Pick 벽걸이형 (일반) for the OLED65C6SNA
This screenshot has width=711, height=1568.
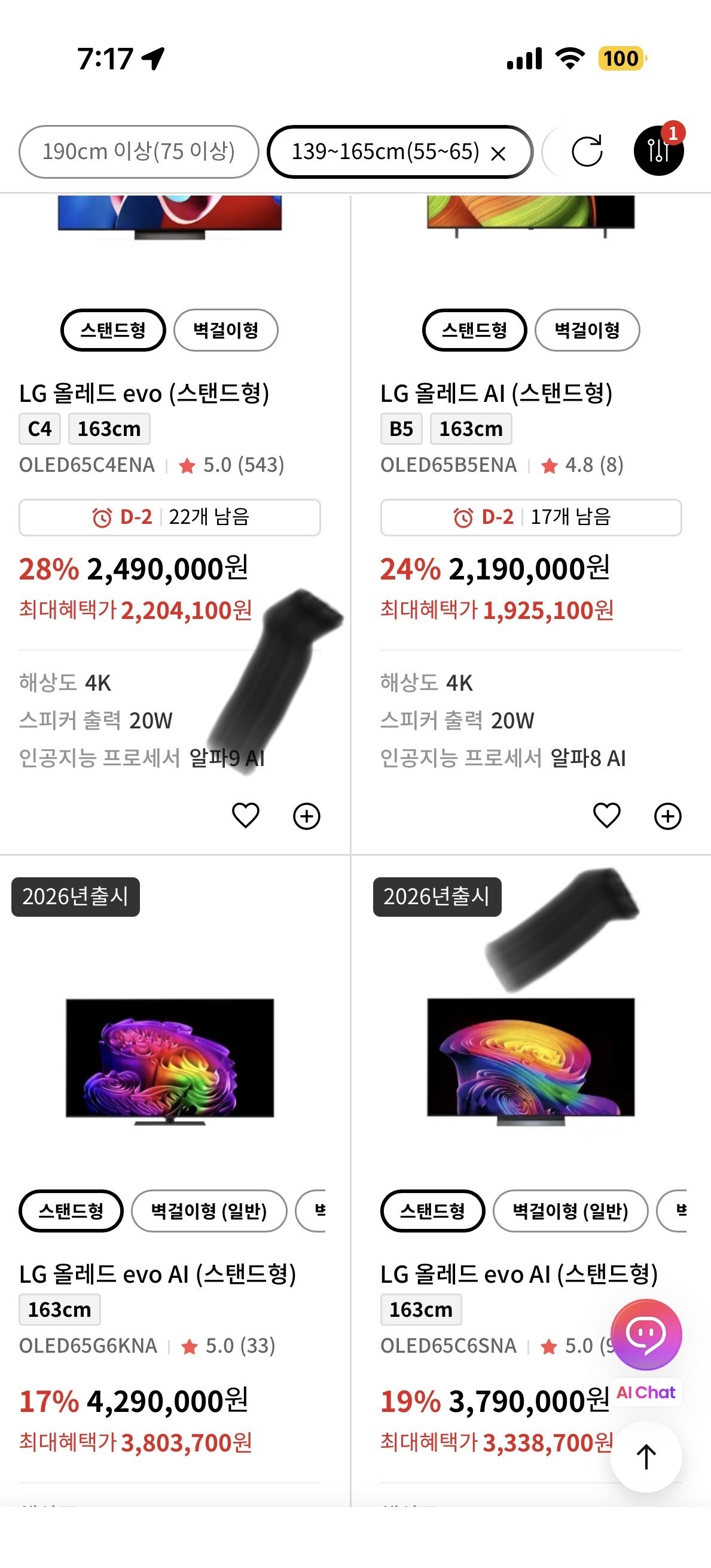570,1212
